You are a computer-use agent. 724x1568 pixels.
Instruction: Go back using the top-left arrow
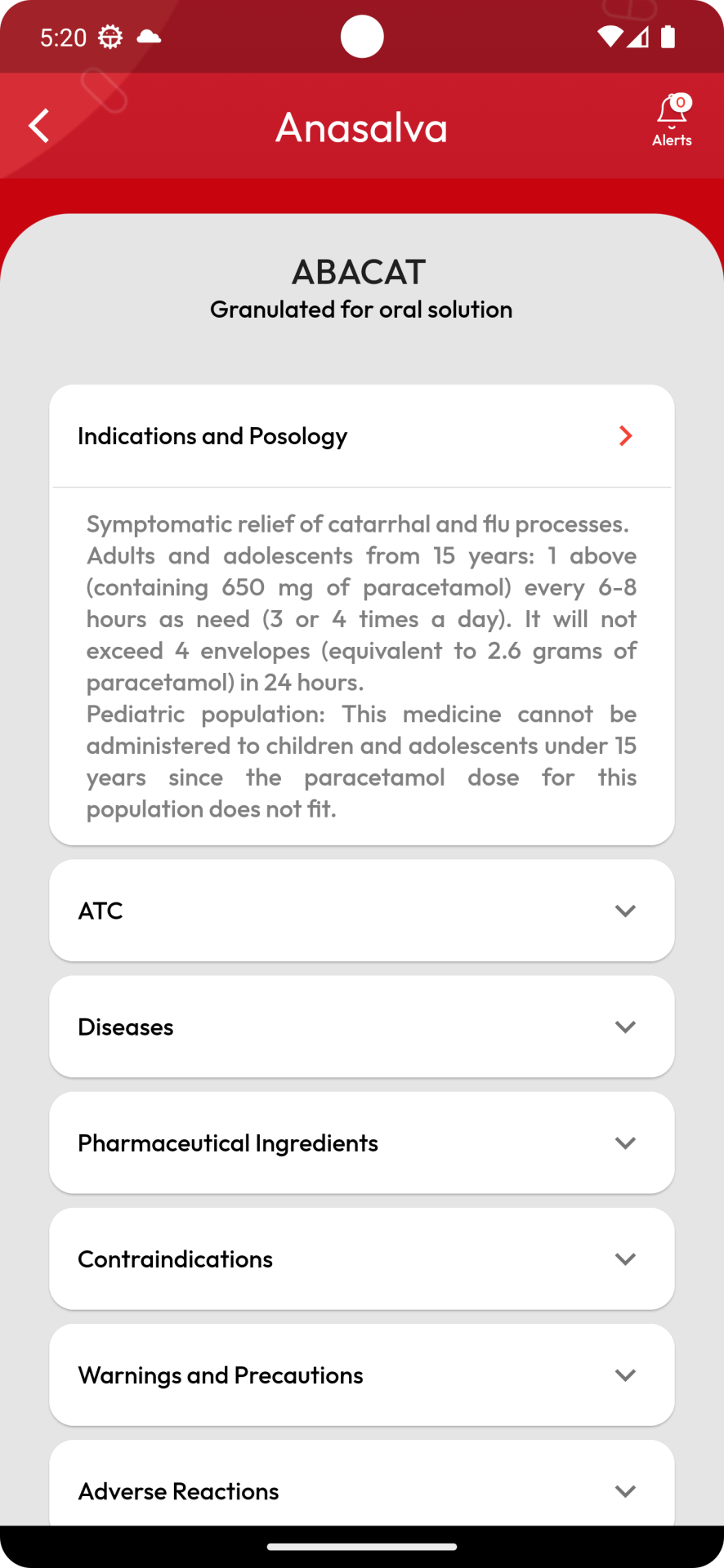click(38, 126)
